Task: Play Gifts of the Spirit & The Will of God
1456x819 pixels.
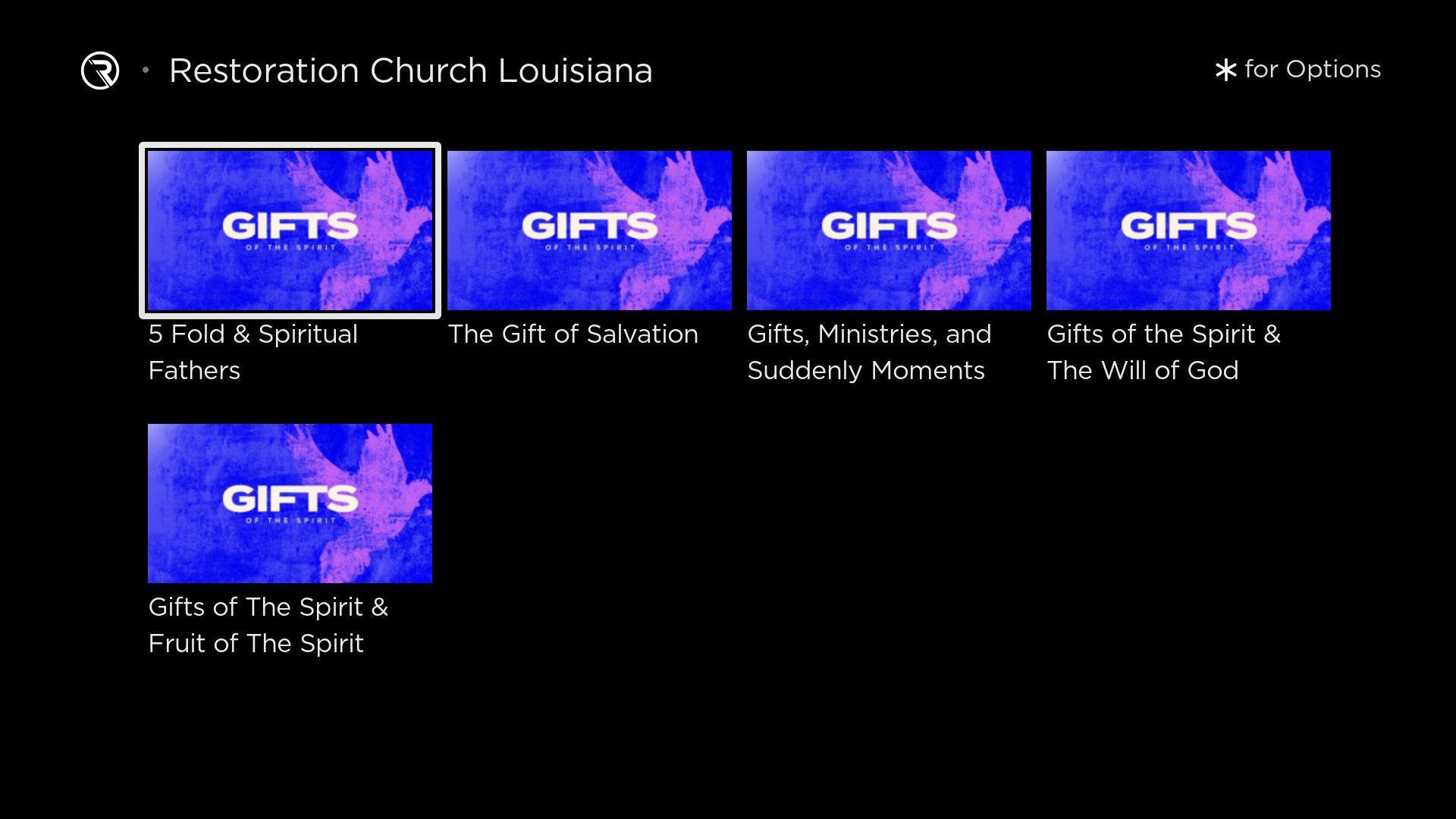Action: pos(1188,231)
